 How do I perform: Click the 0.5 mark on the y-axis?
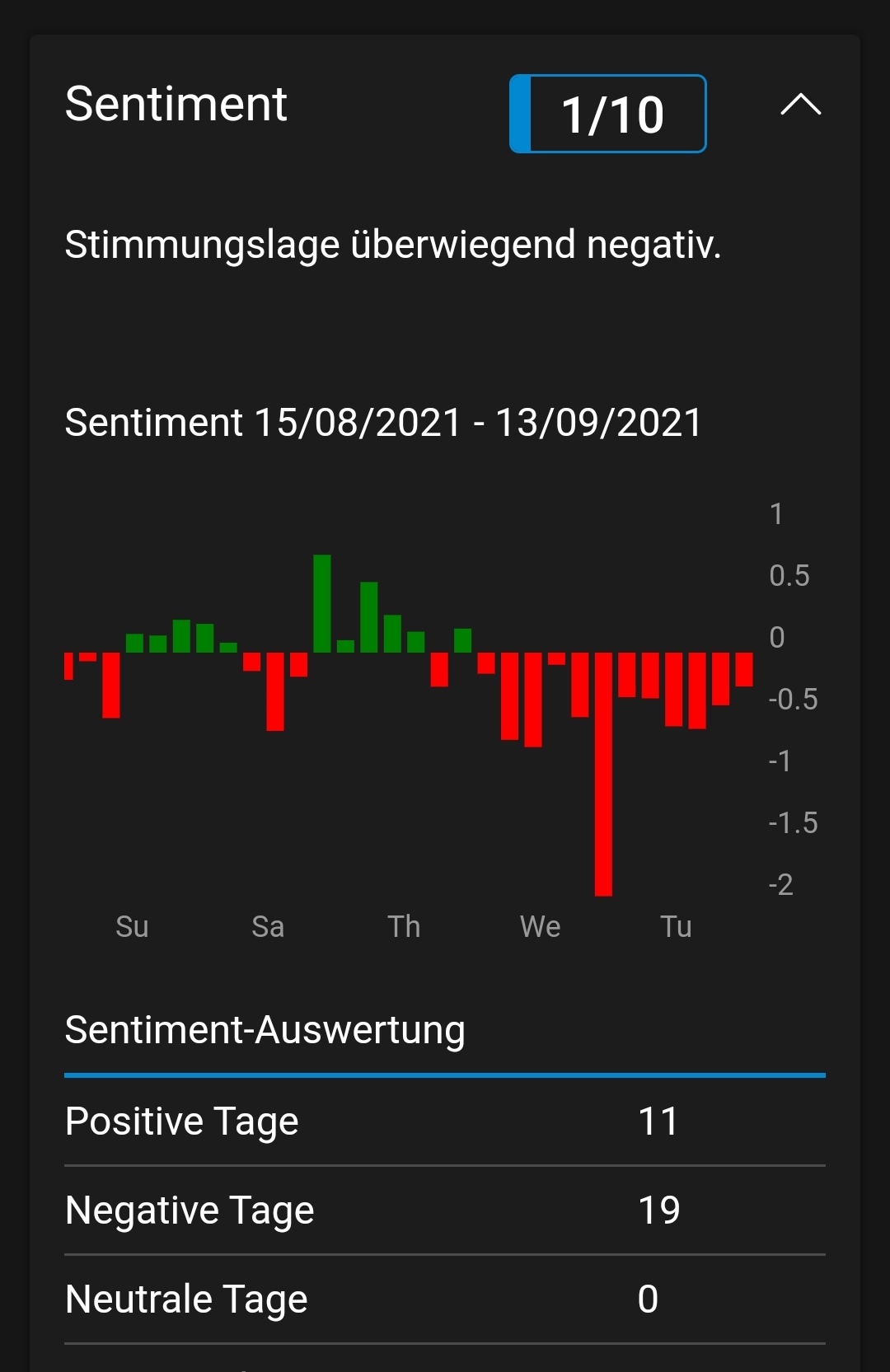789,576
